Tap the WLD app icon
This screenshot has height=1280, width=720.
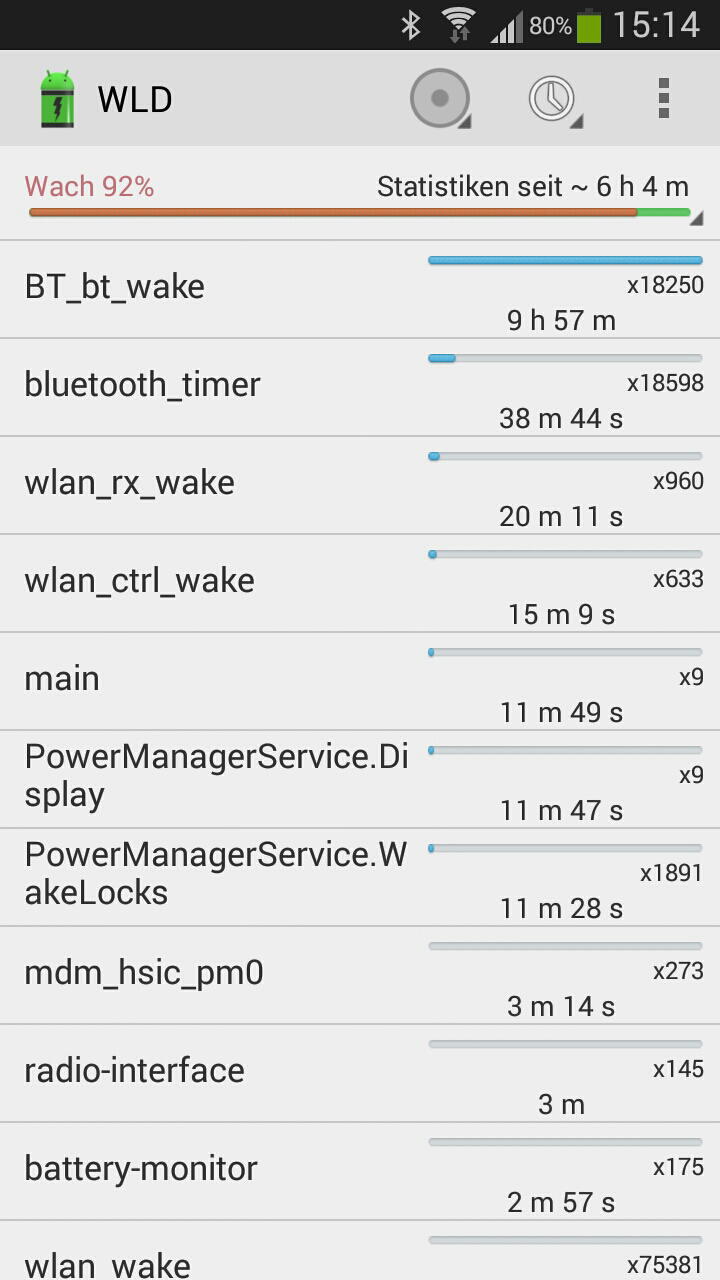57,98
